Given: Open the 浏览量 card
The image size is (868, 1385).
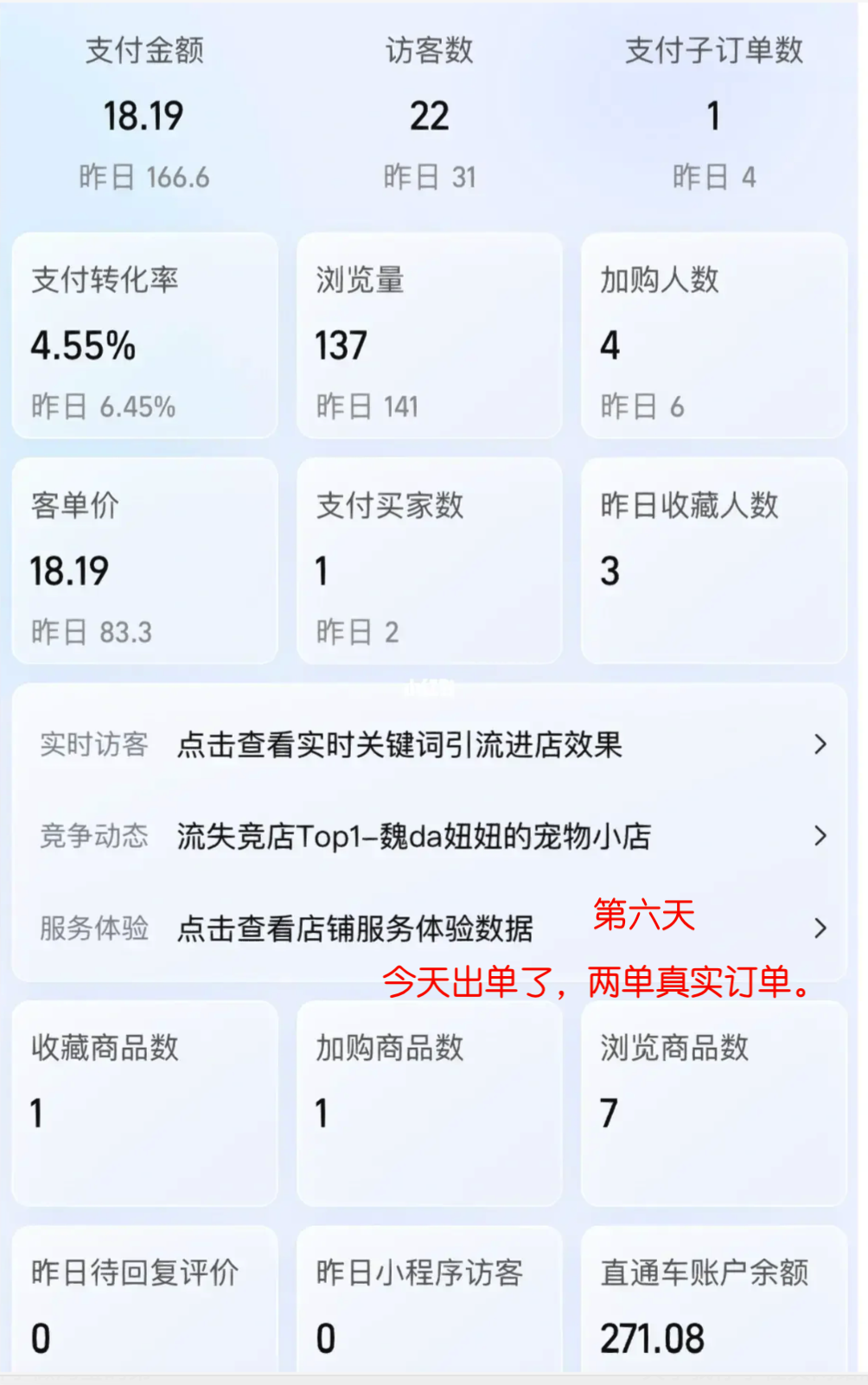Looking at the screenshot, I should [x=429, y=336].
